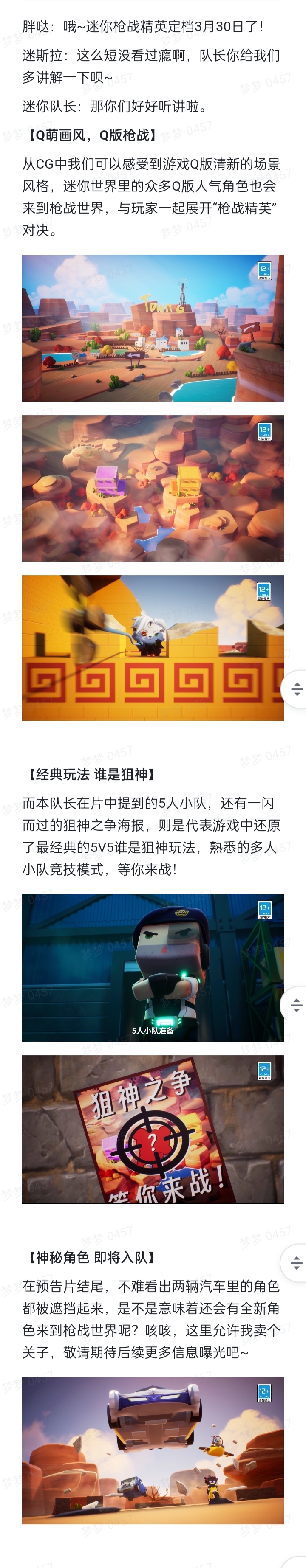Open the white-haired character on yellow wall image
The image size is (306, 1568).
click(153, 647)
